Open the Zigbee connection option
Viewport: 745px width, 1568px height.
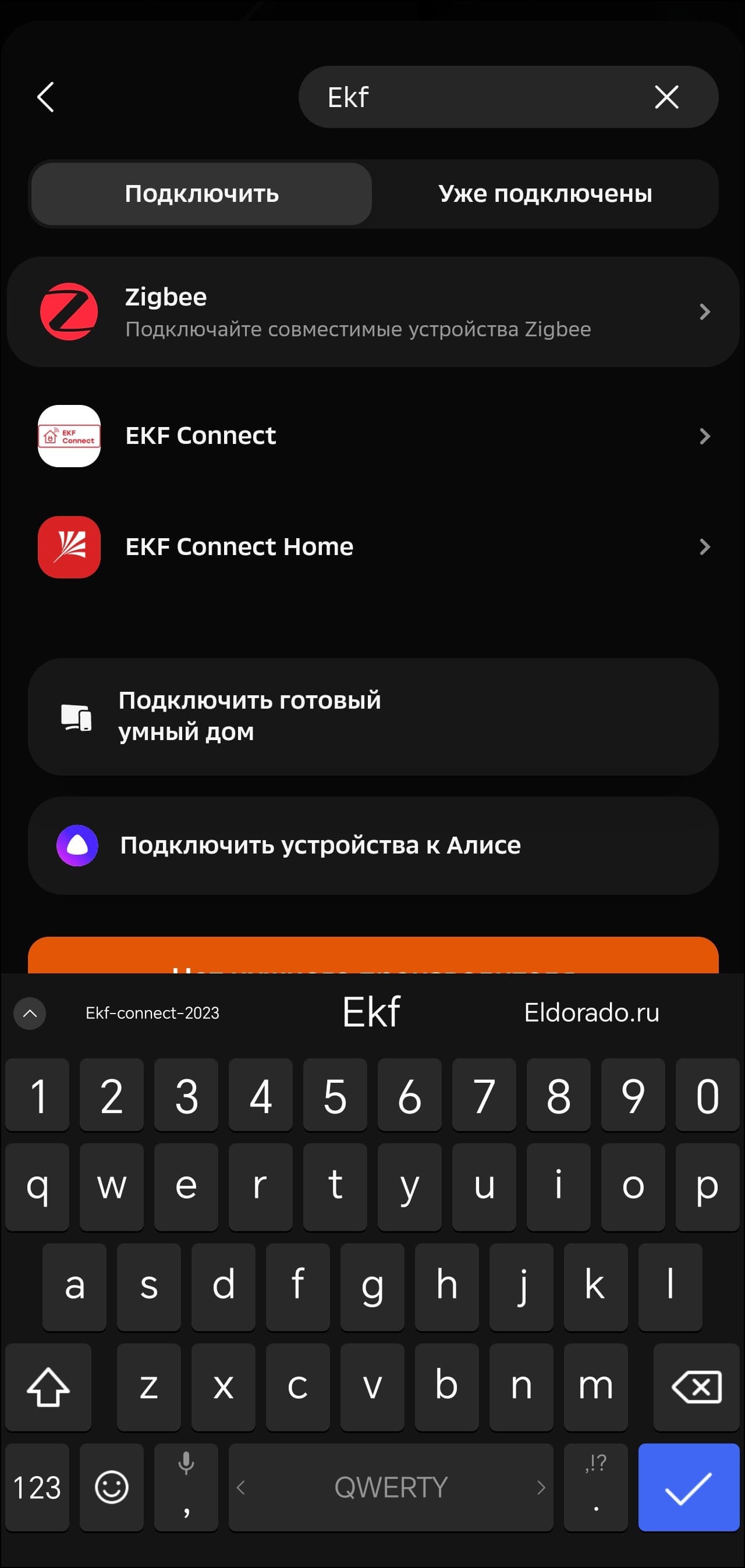pos(373,312)
